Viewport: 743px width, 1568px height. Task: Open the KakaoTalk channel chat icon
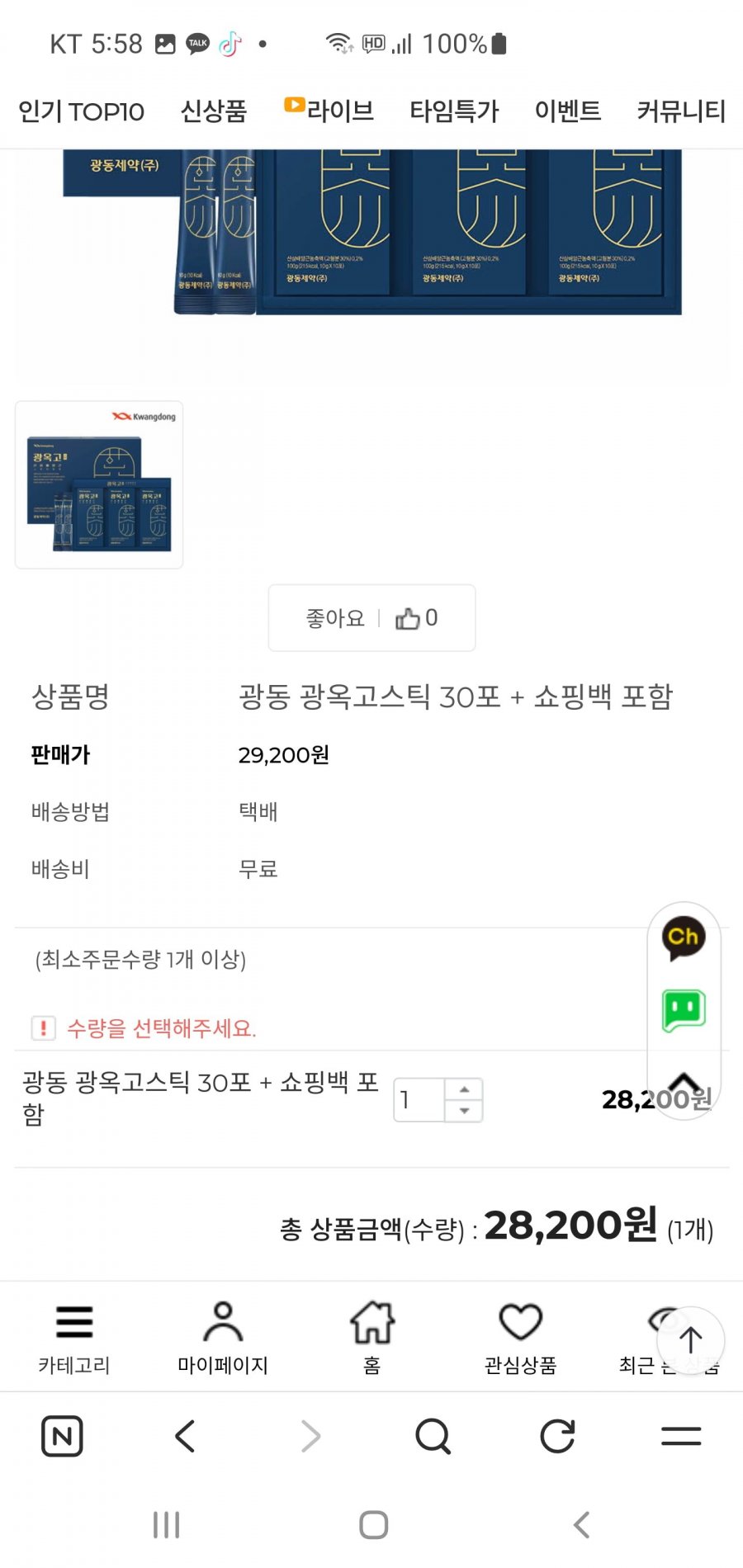pos(684,938)
